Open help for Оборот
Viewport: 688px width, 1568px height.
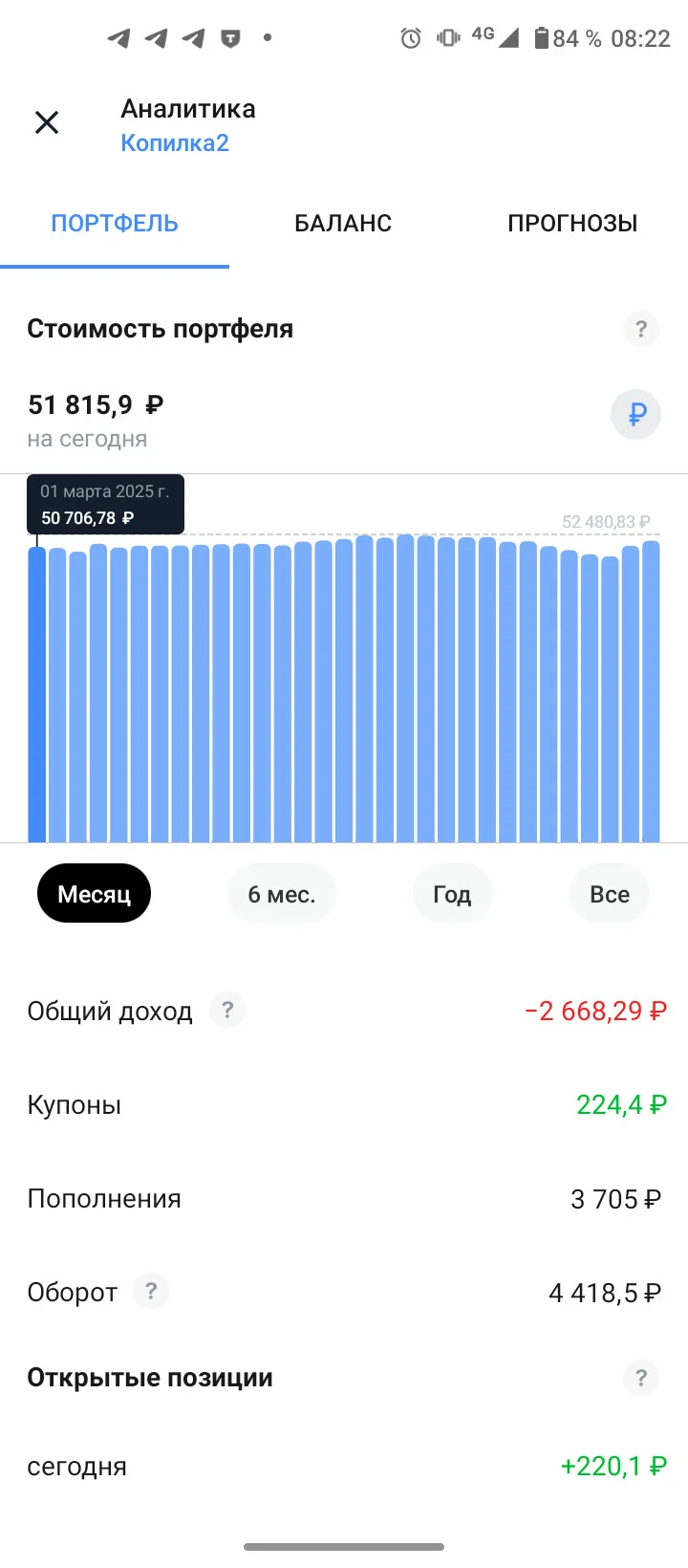tap(151, 1291)
